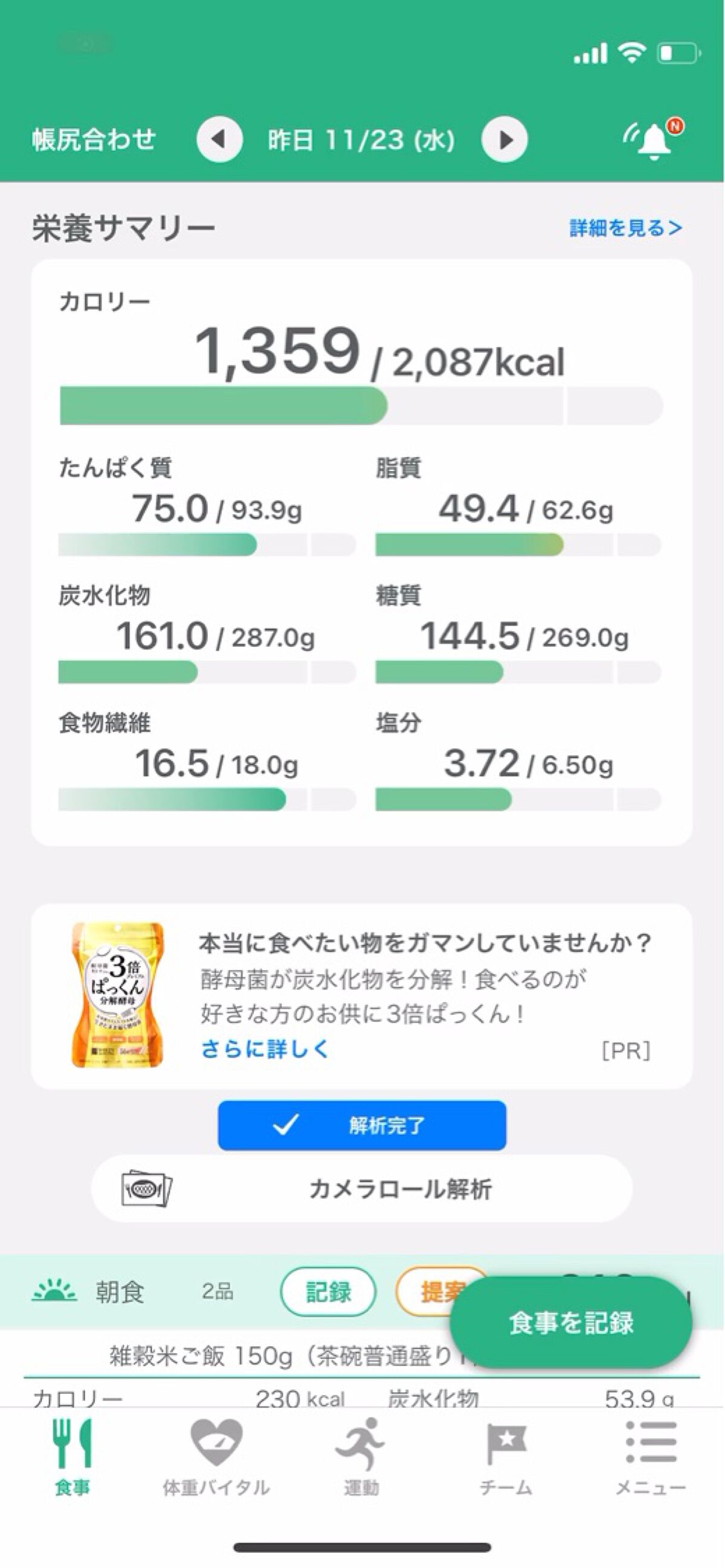Toggle the 解析完了 analysis completion state
This screenshot has height=1568, width=725.
pos(361,1126)
